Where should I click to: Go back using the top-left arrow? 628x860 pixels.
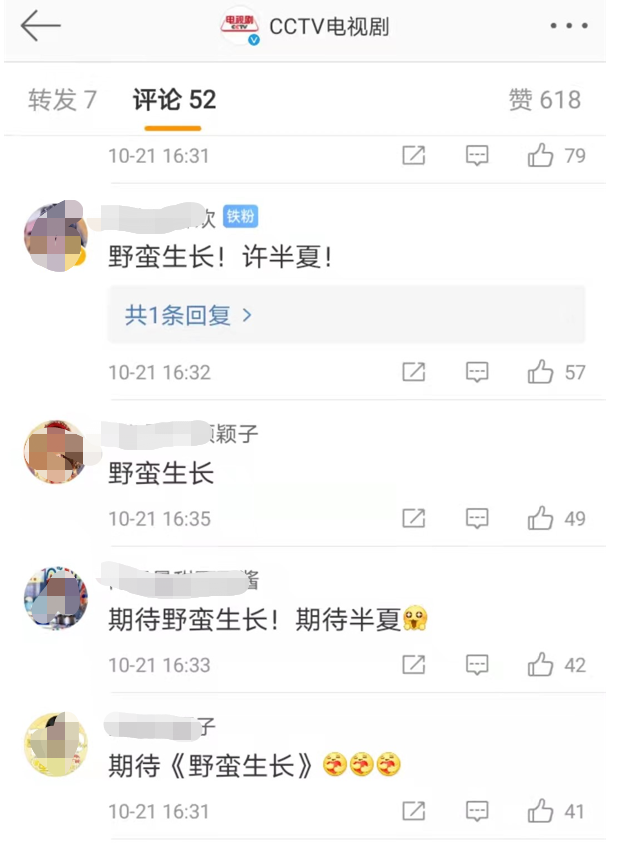coord(41,27)
